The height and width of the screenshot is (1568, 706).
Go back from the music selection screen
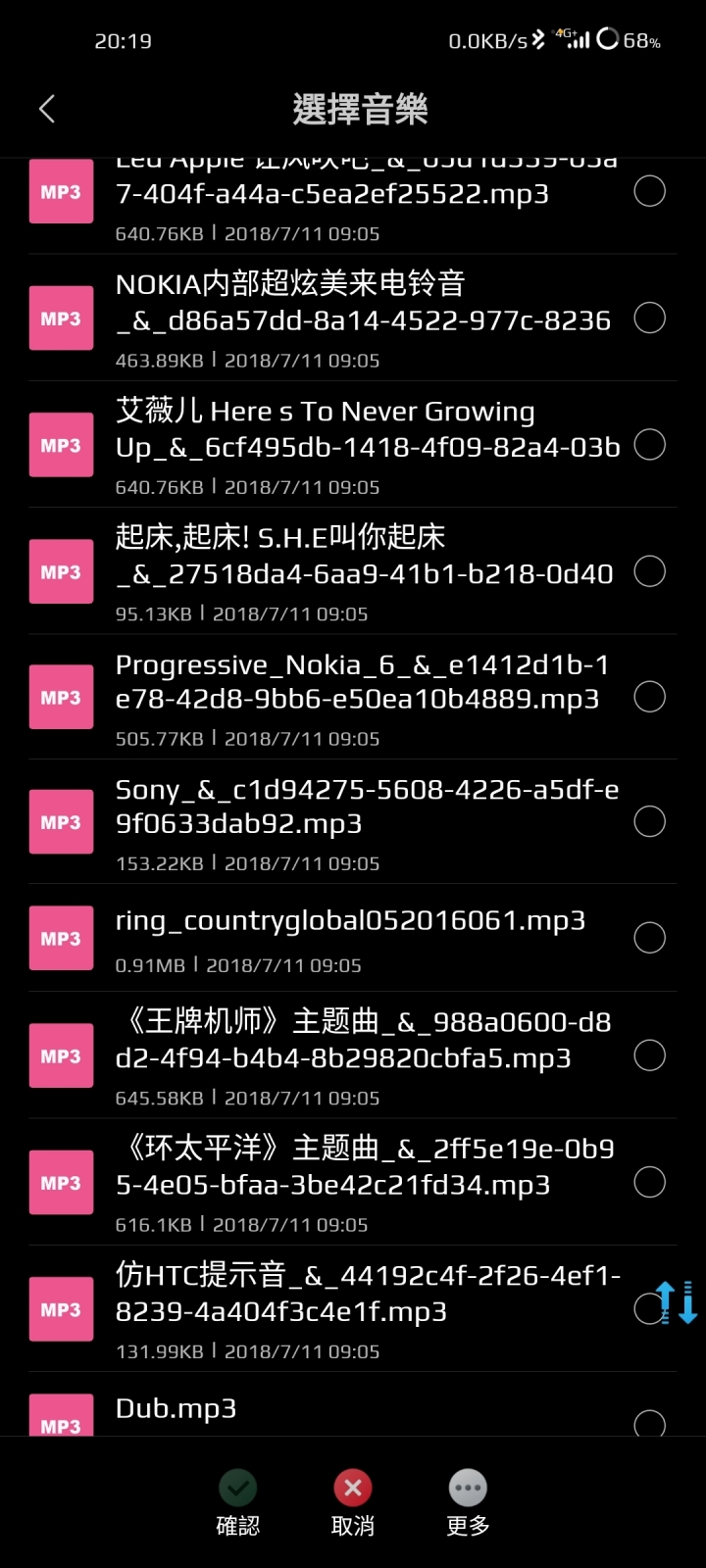(x=46, y=109)
